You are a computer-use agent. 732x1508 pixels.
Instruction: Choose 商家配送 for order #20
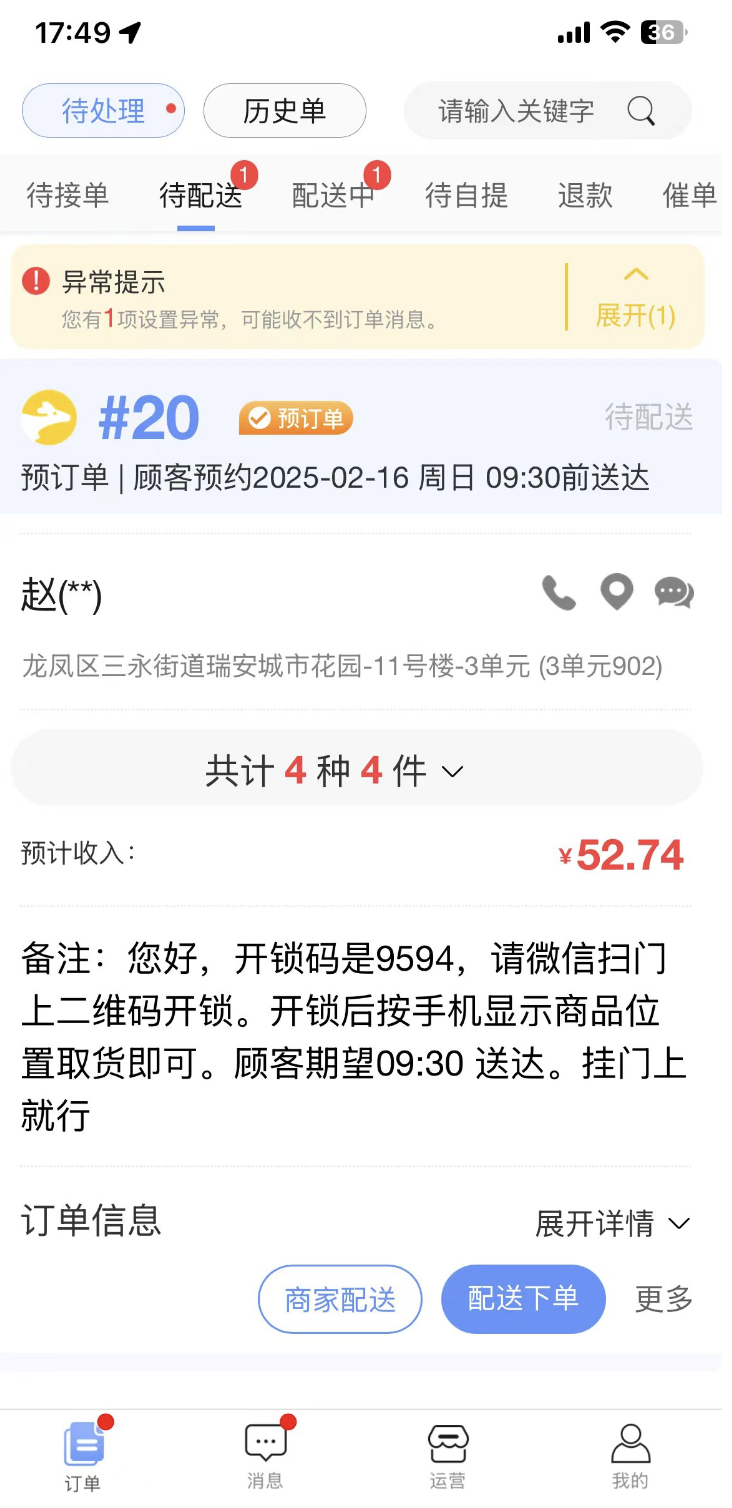pos(340,1299)
